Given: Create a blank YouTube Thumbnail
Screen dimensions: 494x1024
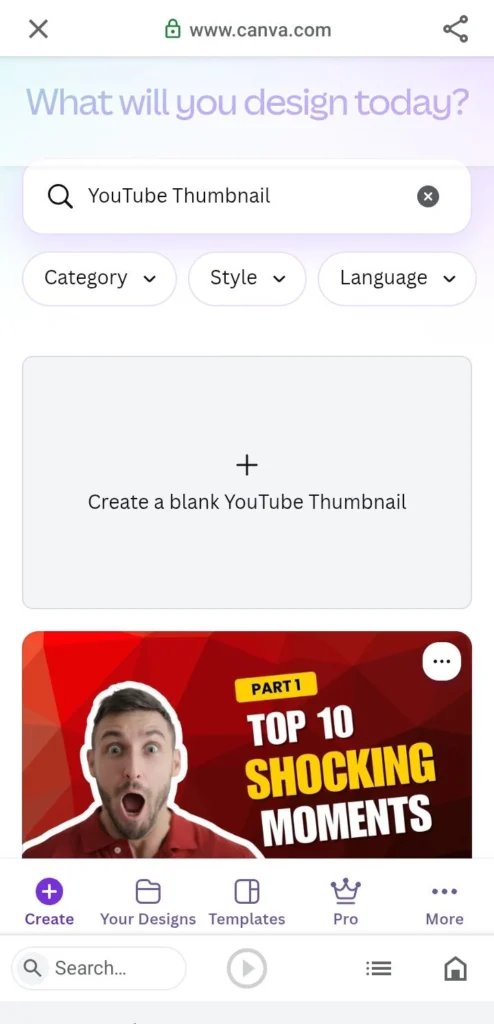Looking at the screenshot, I should point(247,483).
